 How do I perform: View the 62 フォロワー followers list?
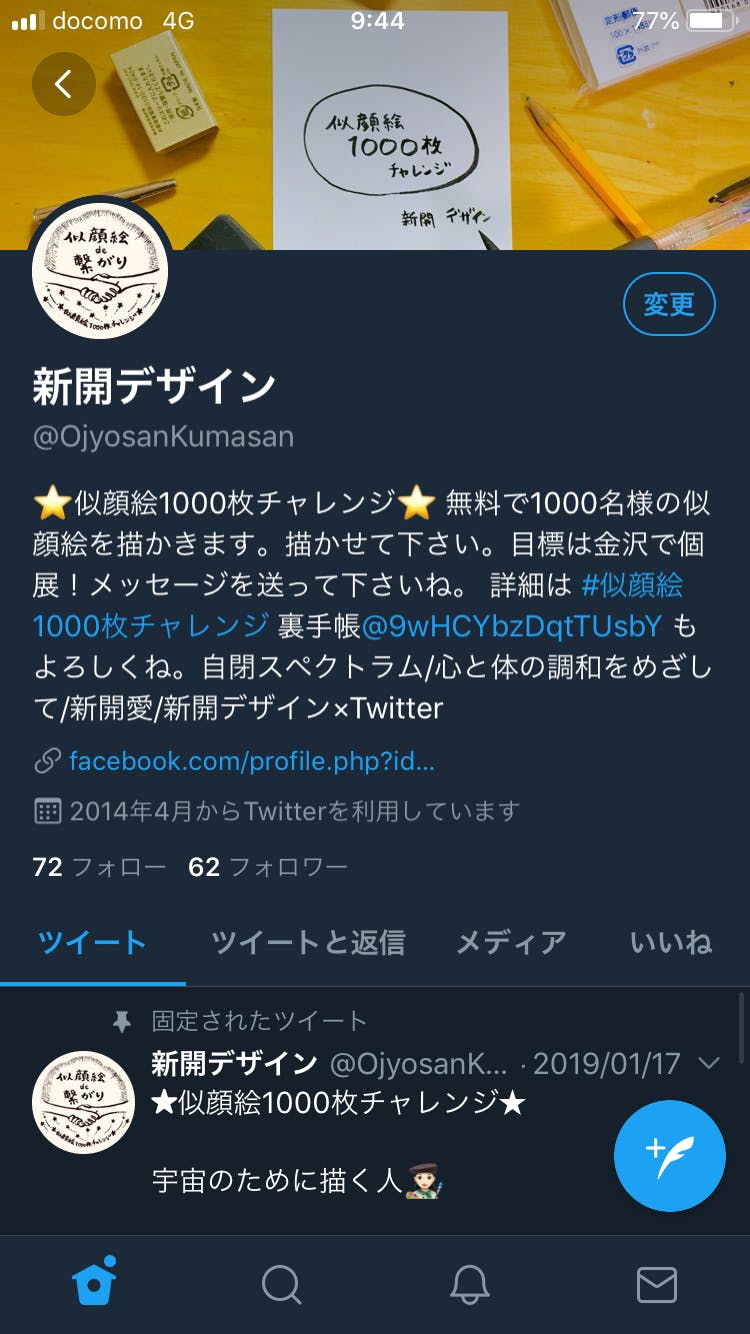pyautogui.click(x=267, y=867)
